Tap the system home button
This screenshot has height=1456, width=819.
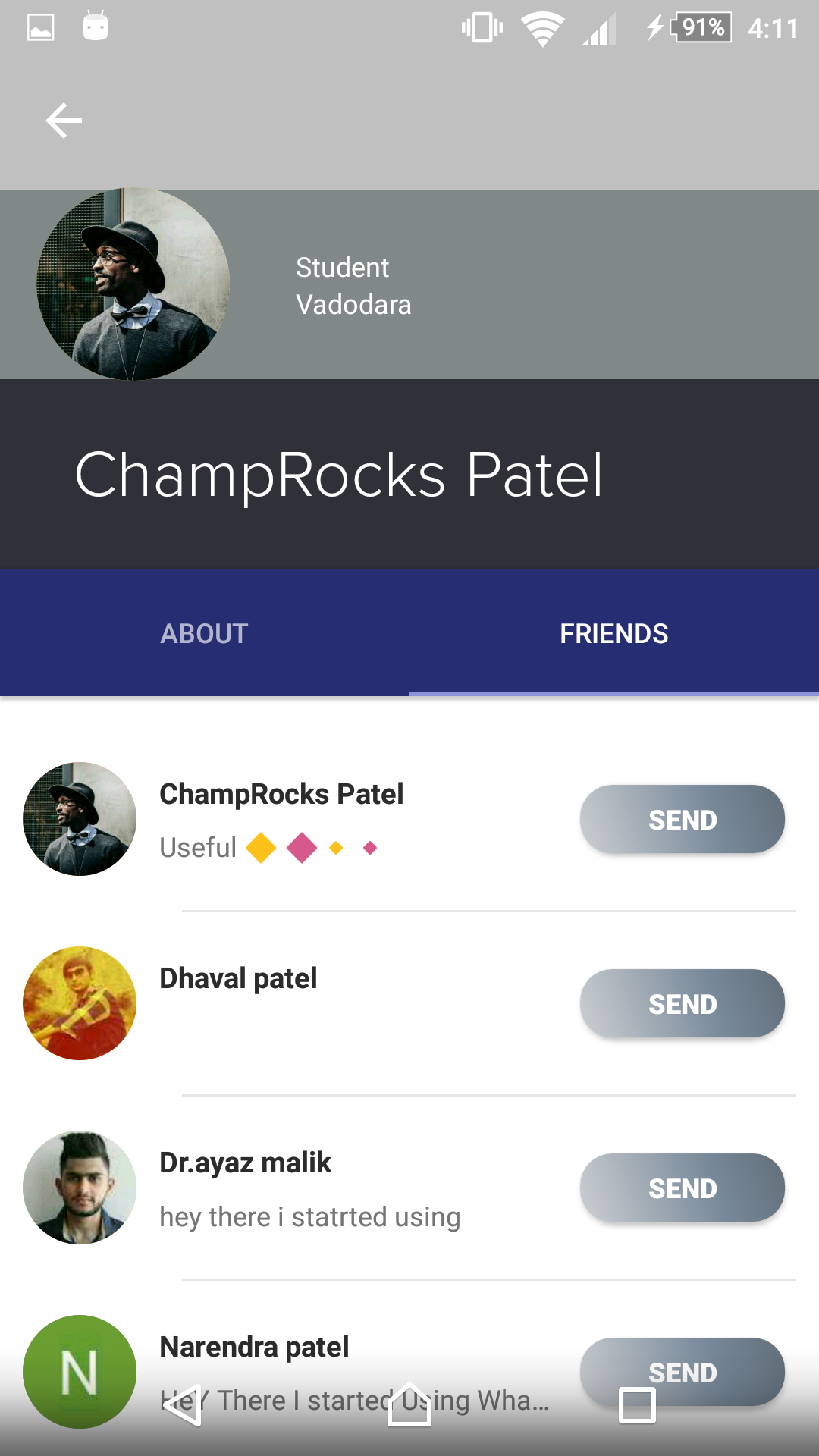pos(409,1405)
